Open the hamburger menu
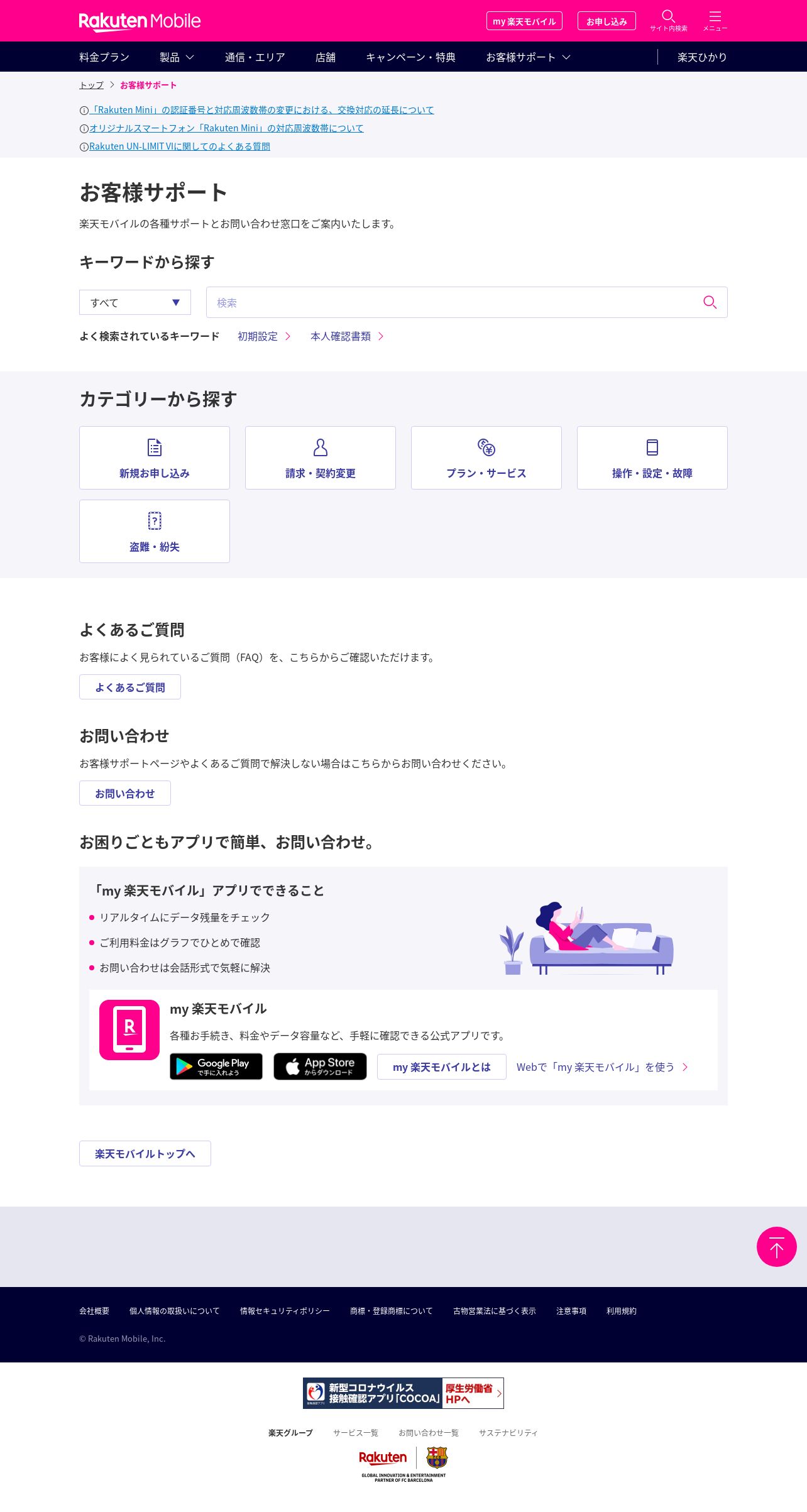 [715, 20]
